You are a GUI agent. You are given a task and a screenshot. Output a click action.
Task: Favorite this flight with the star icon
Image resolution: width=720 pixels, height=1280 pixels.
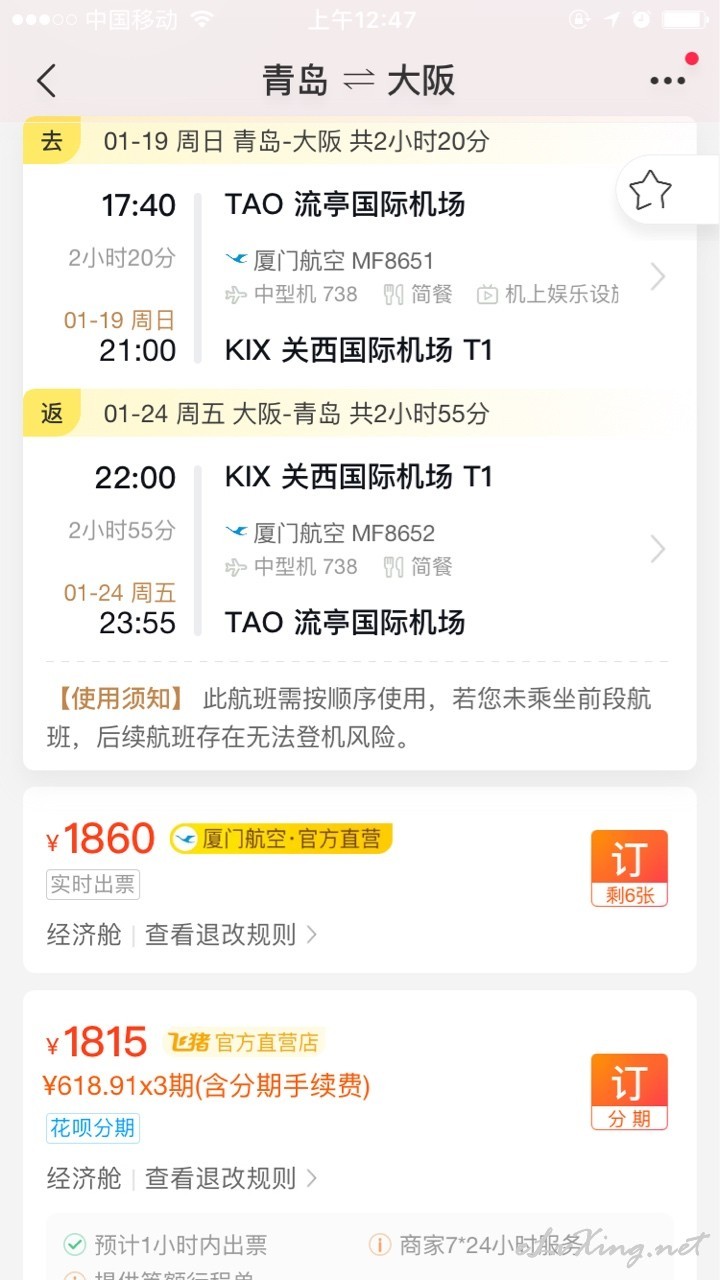point(650,190)
